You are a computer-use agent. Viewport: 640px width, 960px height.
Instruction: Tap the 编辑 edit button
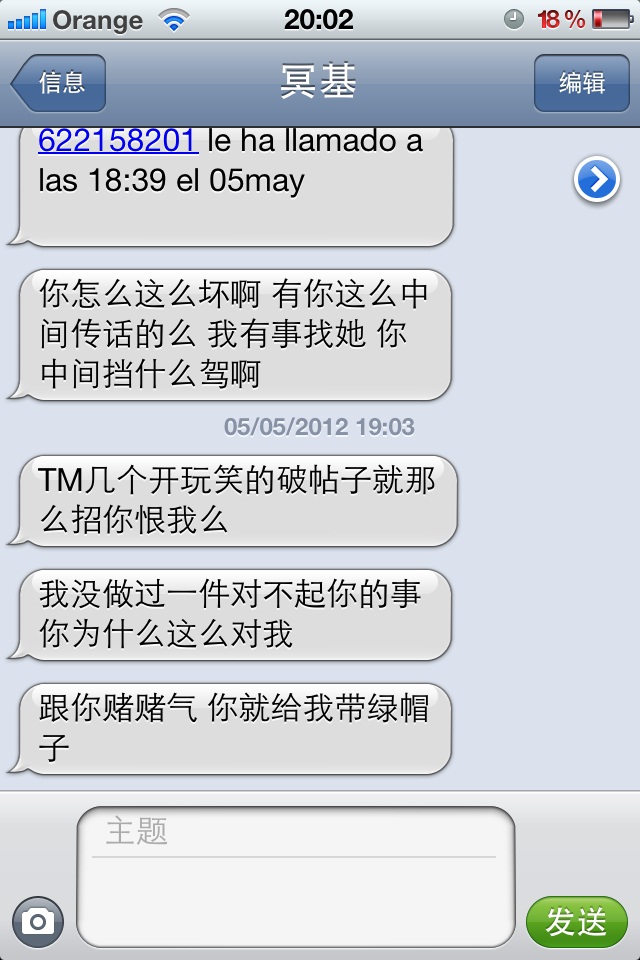click(581, 83)
